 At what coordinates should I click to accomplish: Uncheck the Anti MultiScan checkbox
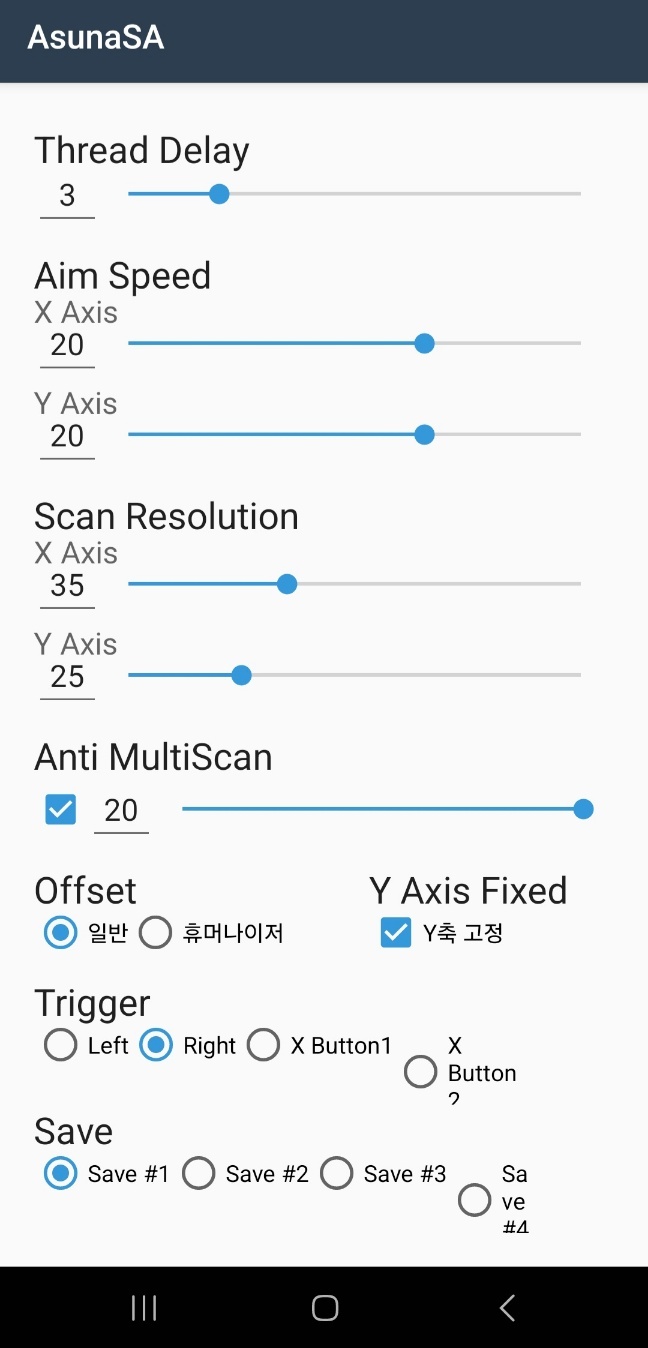pyautogui.click(x=61, y=809)
